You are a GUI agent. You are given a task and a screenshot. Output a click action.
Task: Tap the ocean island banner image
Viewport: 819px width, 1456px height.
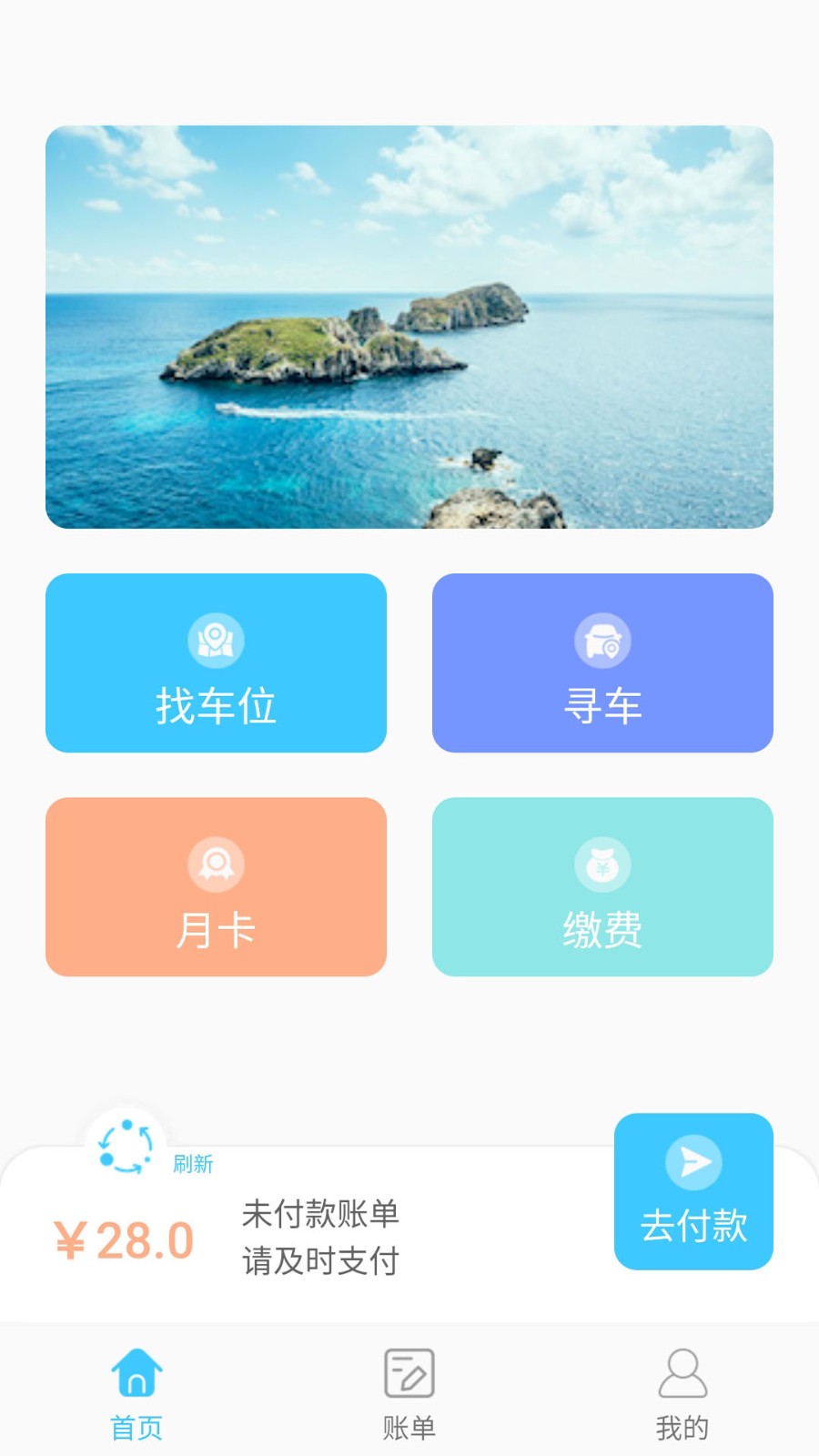tap(409, 328)
